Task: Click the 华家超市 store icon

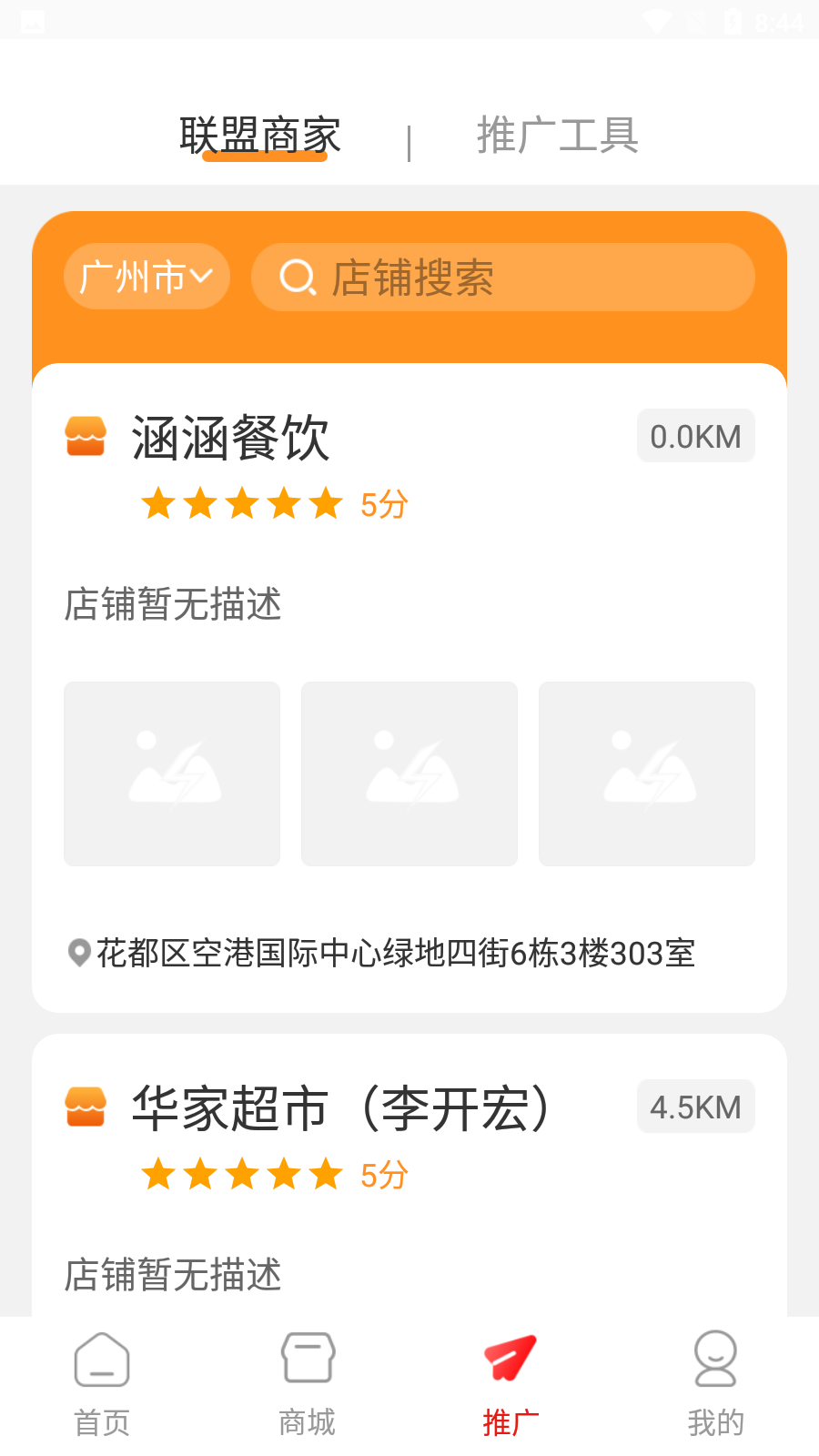Action: pyautogui.click(x=86, y=1107)
